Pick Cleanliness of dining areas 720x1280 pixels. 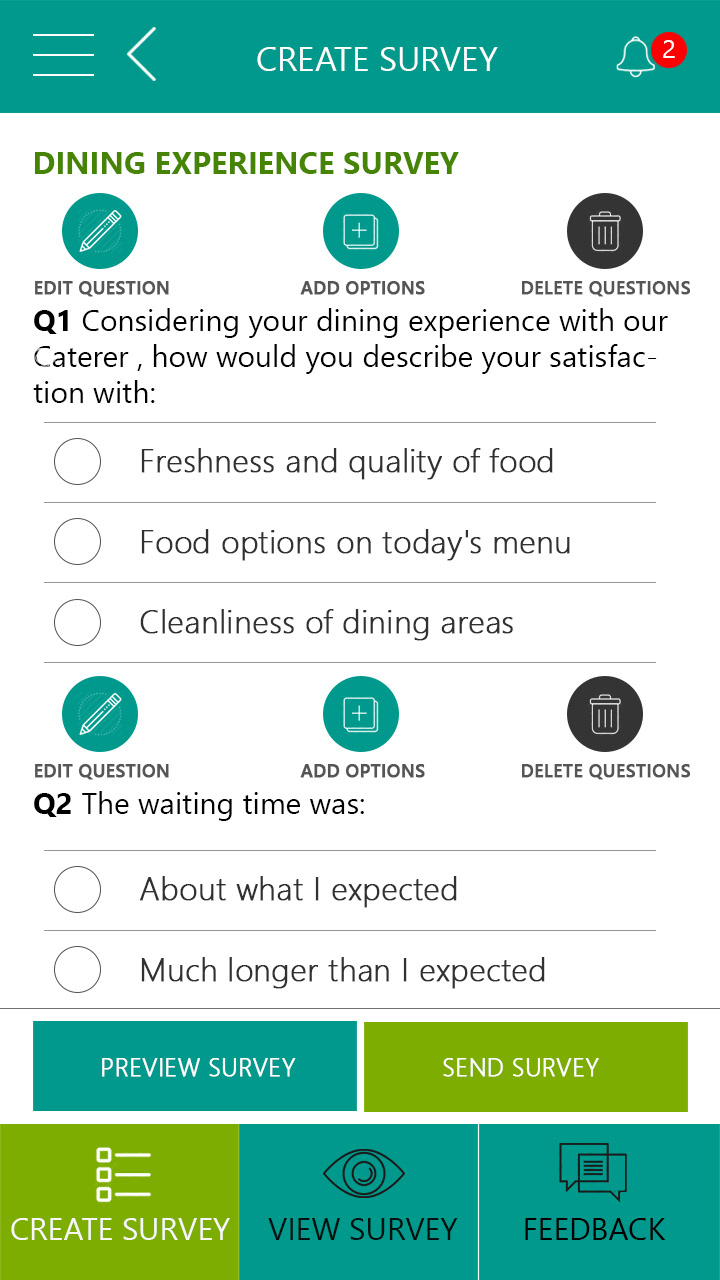pyautogui.click(x=77, y=622)
